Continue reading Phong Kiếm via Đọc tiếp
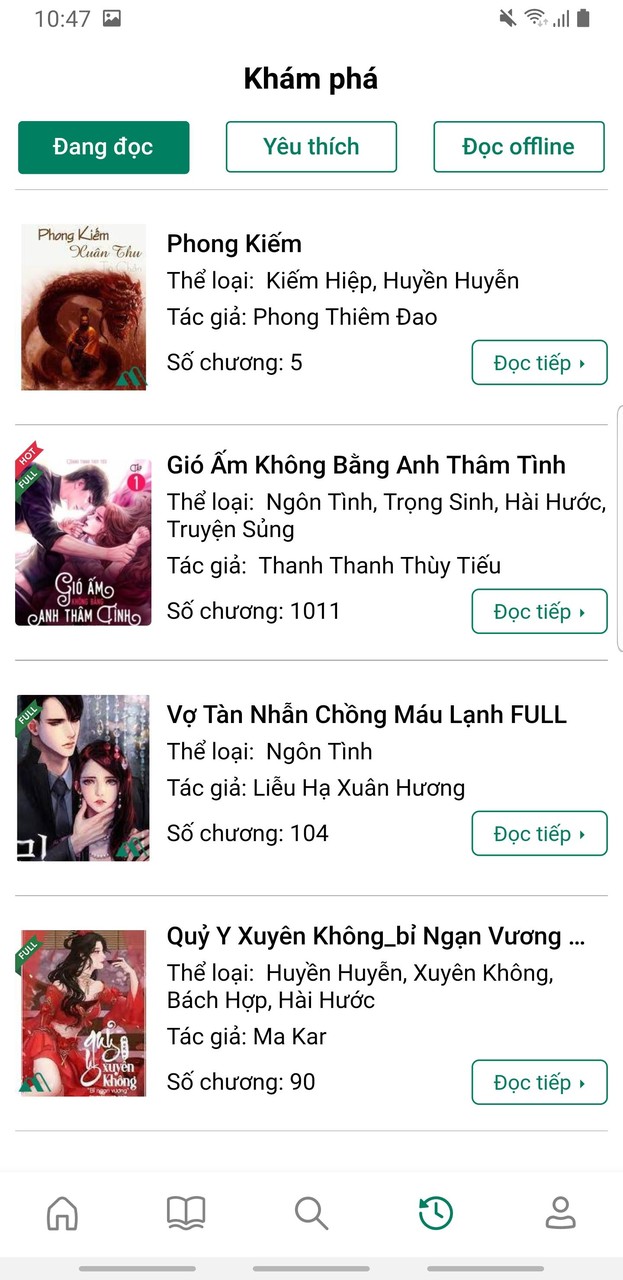 (539, 363)
